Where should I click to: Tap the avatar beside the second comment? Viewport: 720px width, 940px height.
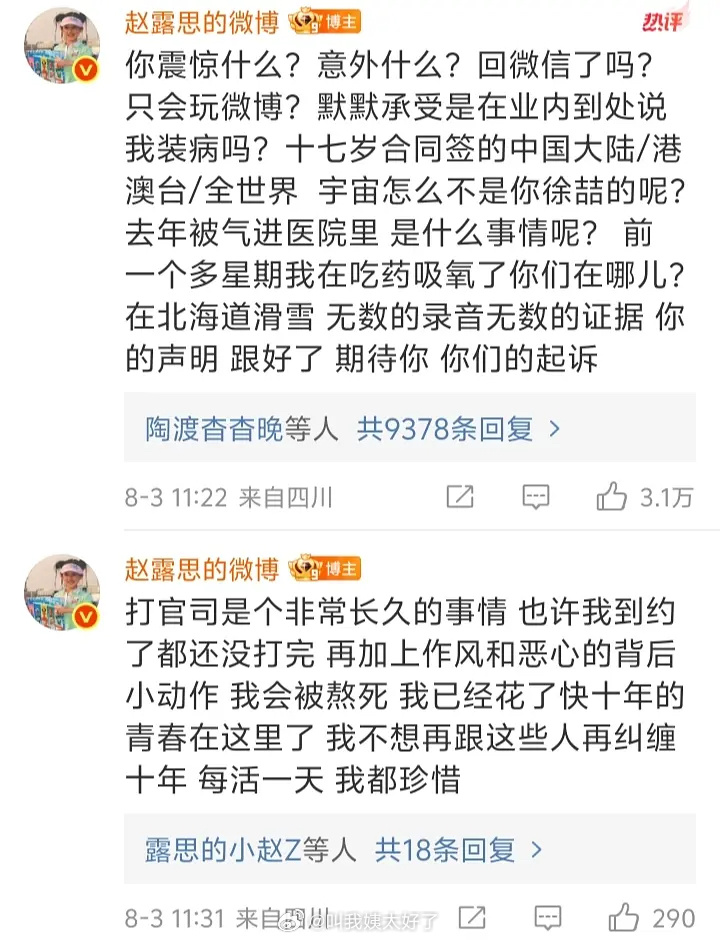(x=62, y=593)
